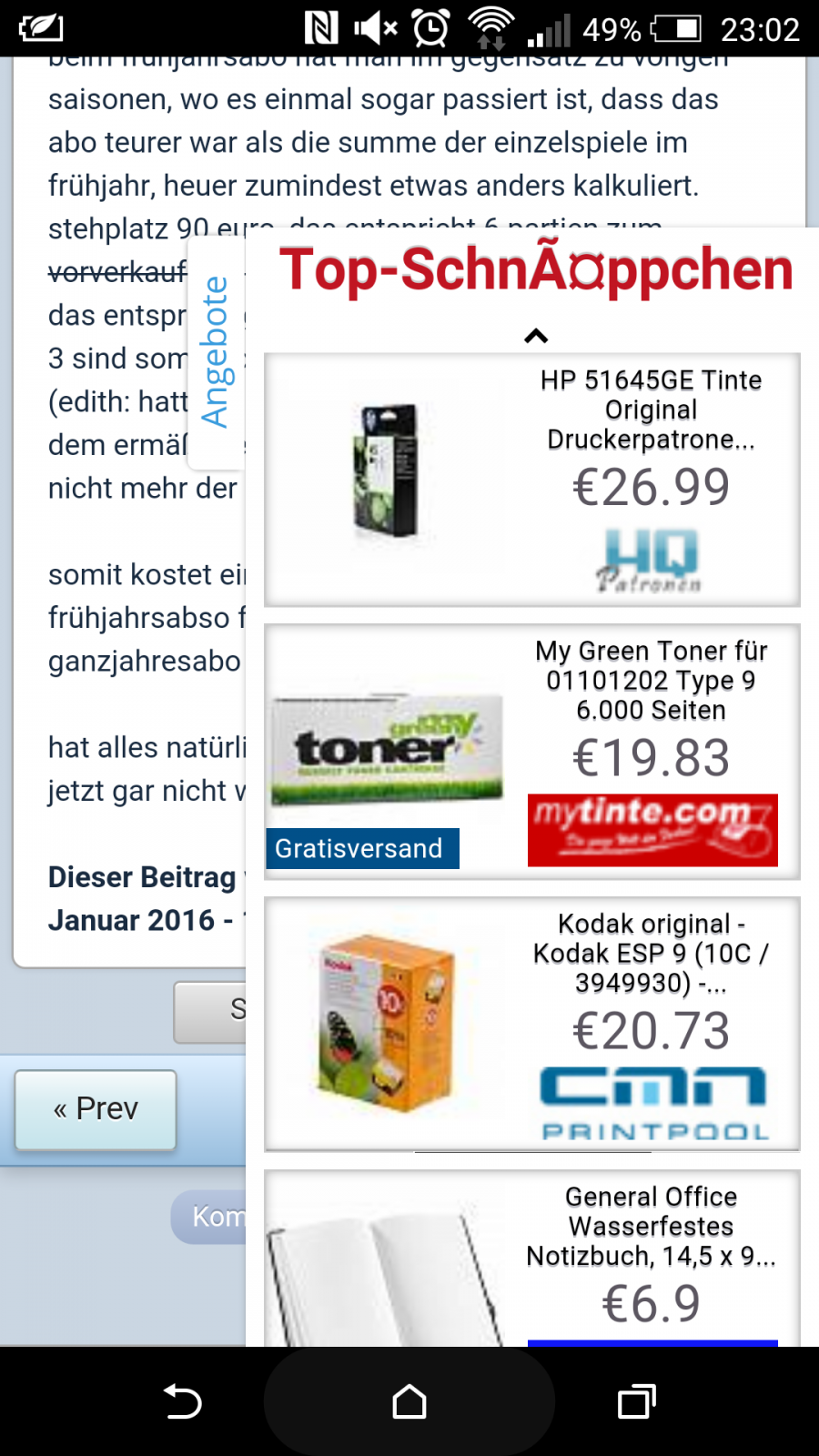This screenshot has height=1456, width=819.
Task: Open the HP 51645GE Tinte offer
Action: [x=532, y=480]
